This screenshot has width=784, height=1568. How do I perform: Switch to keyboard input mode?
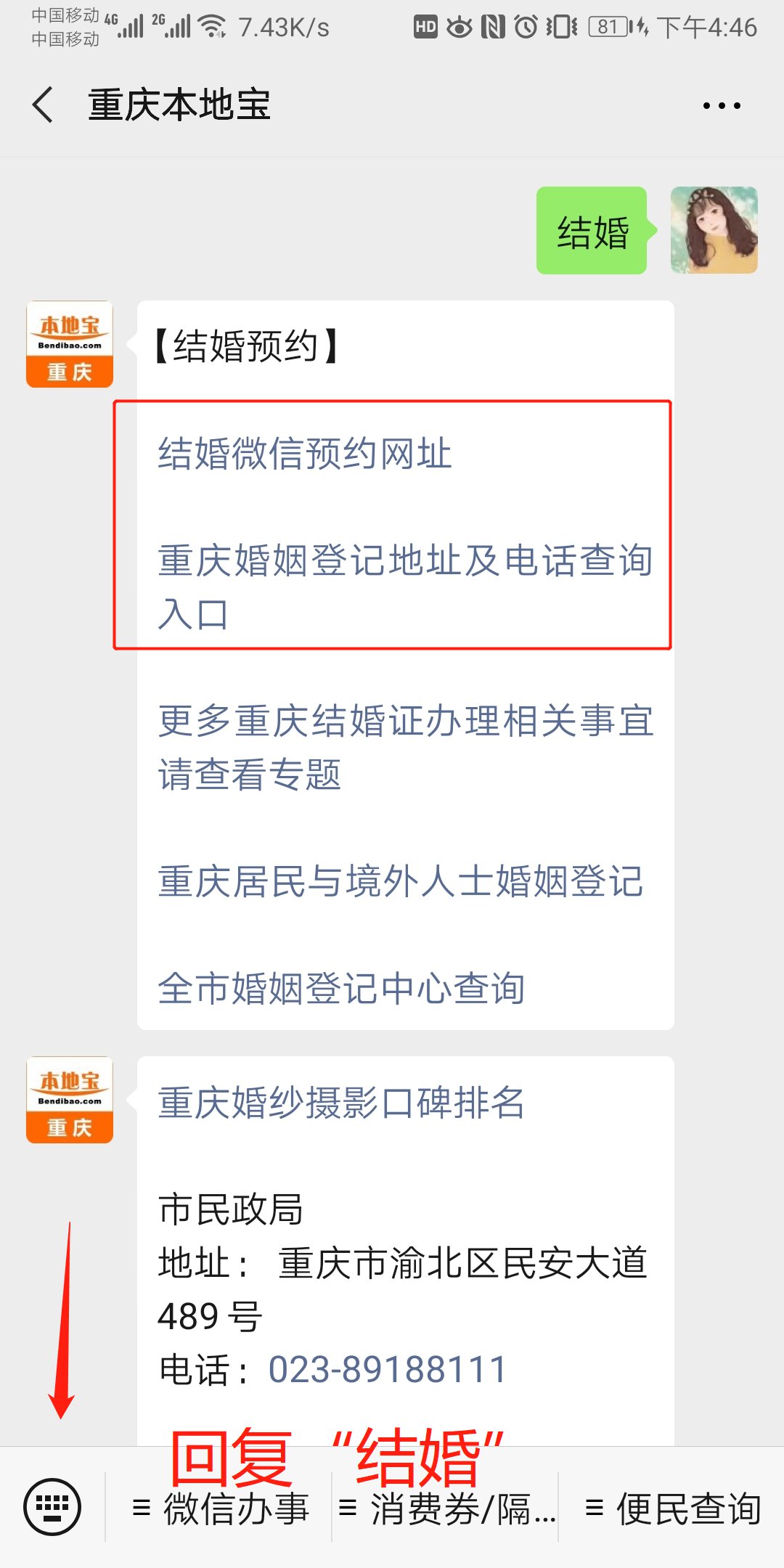(52, 1507)
